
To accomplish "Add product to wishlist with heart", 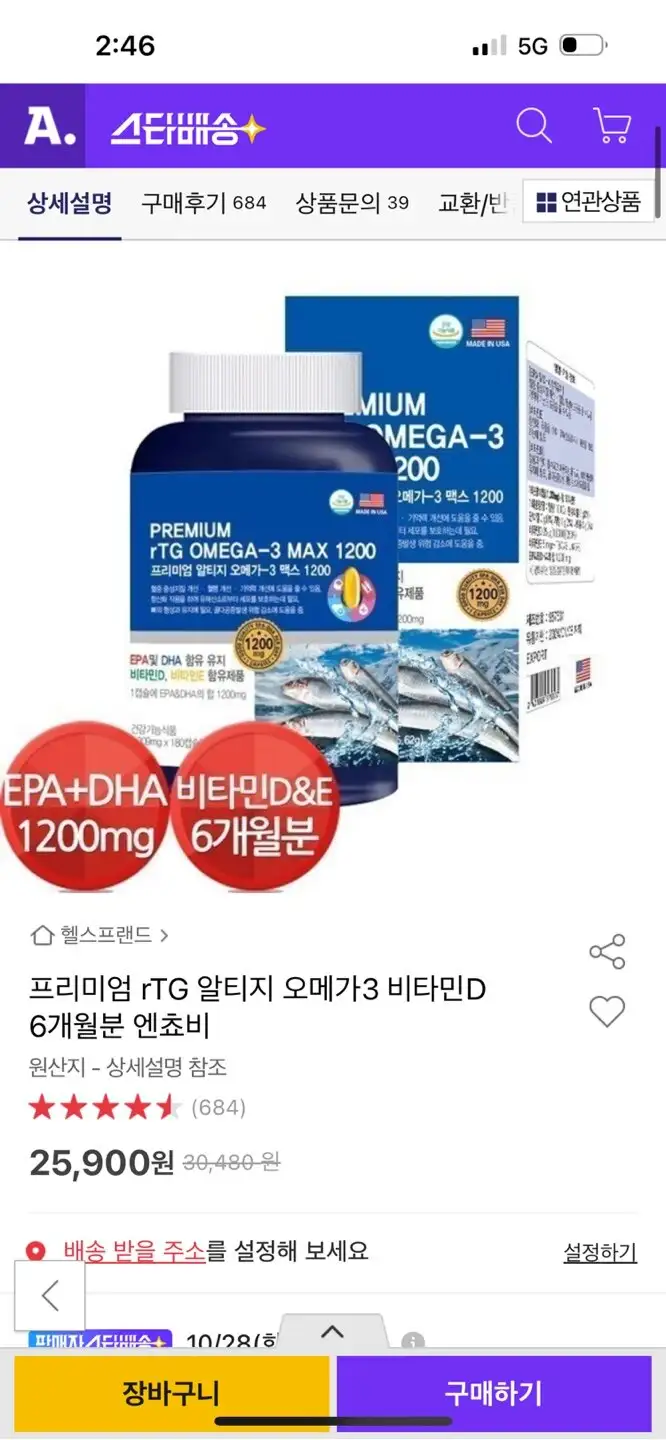I will tap(607, 1012).
